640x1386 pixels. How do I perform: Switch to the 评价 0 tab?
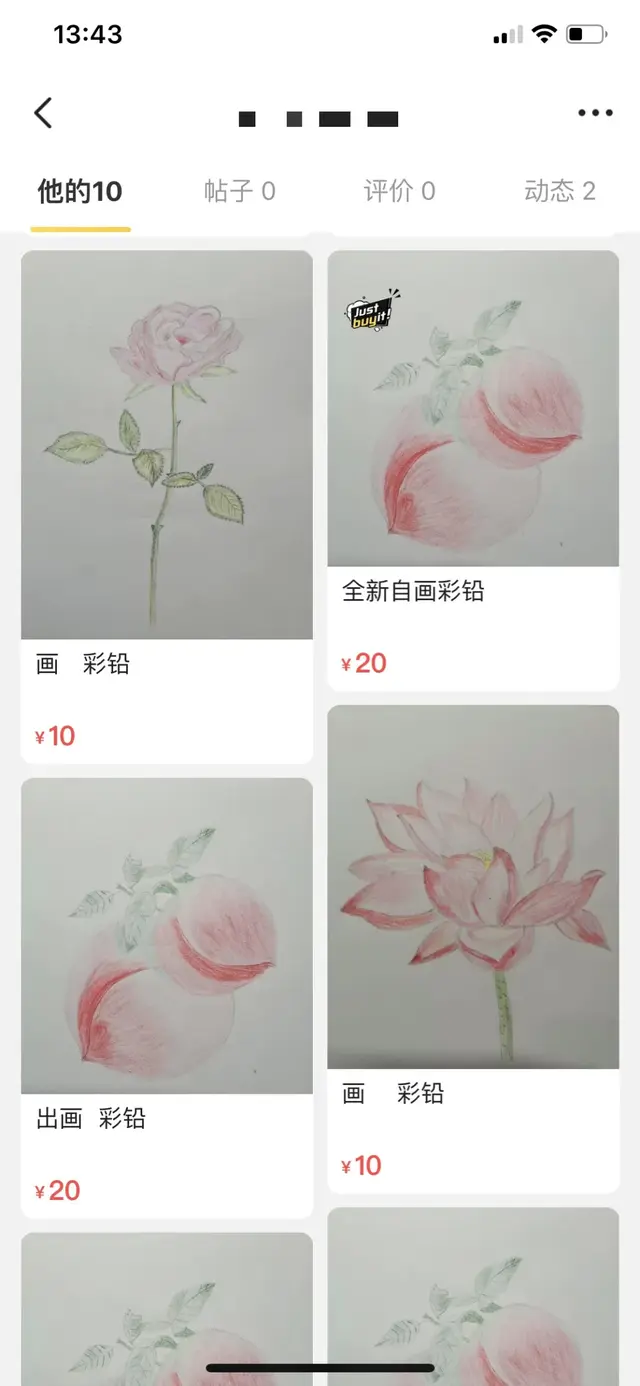400,191
